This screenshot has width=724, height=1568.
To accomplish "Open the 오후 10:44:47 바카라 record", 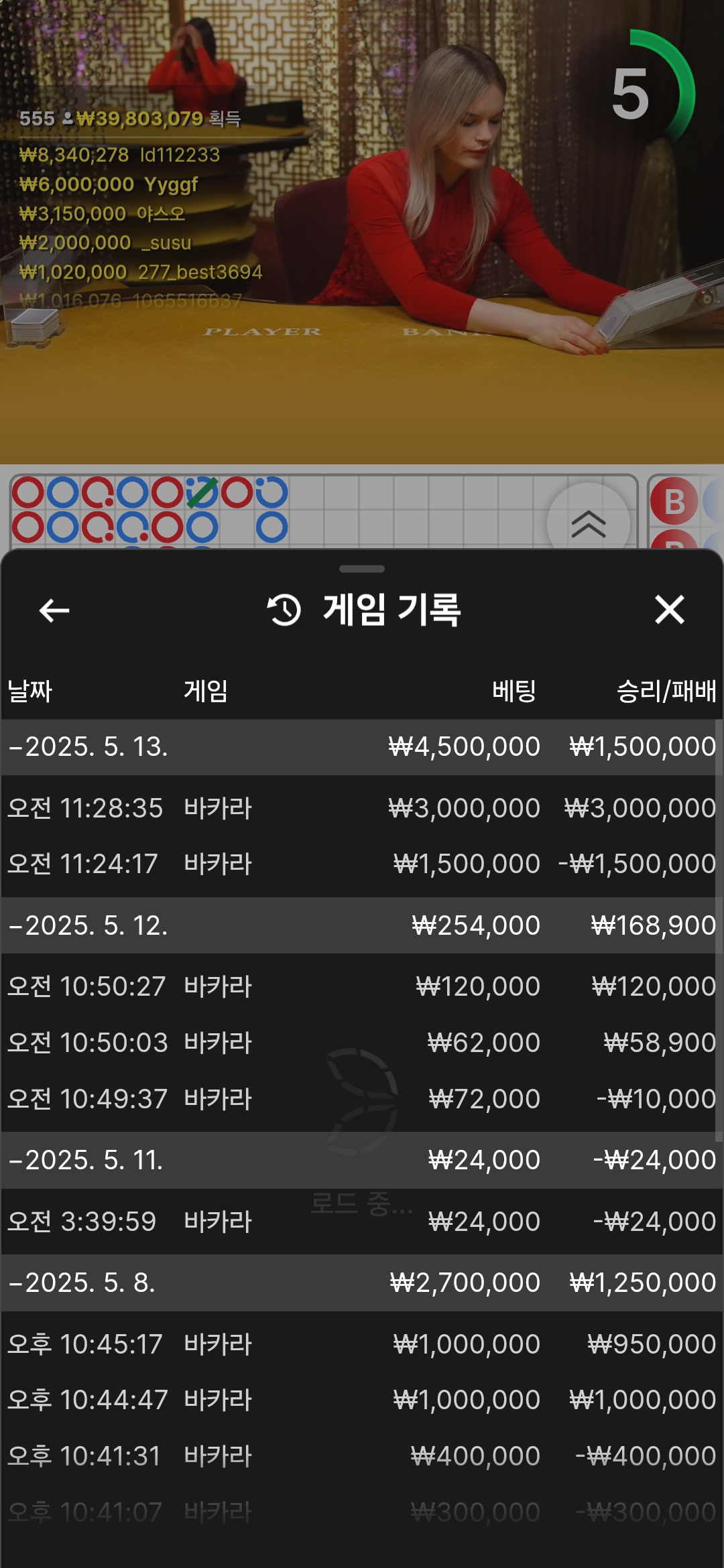I will (362, 1400).
